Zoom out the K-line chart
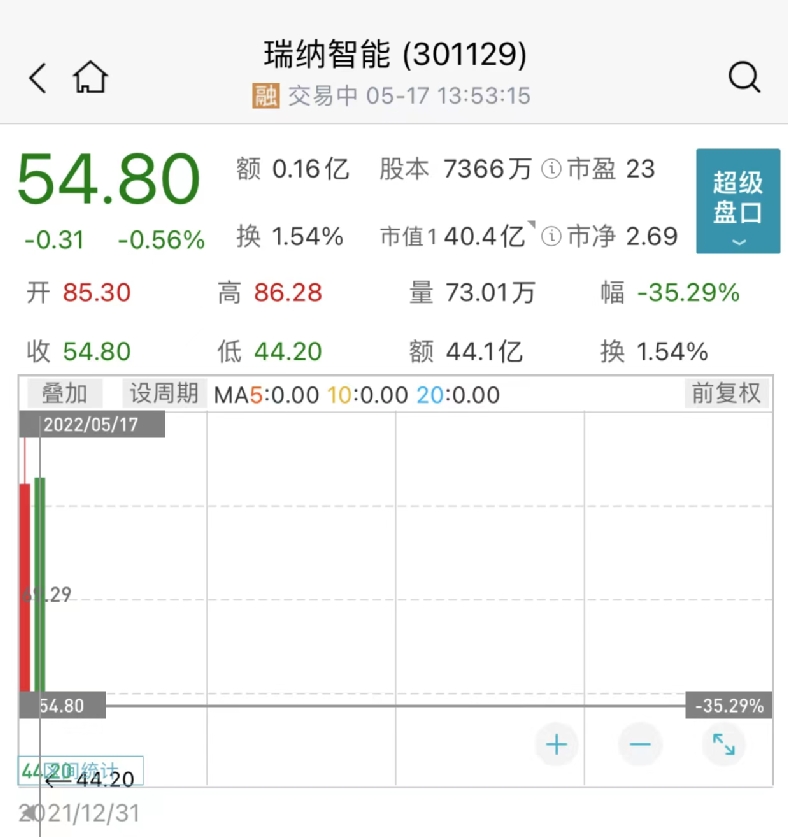 pos(640,744)
